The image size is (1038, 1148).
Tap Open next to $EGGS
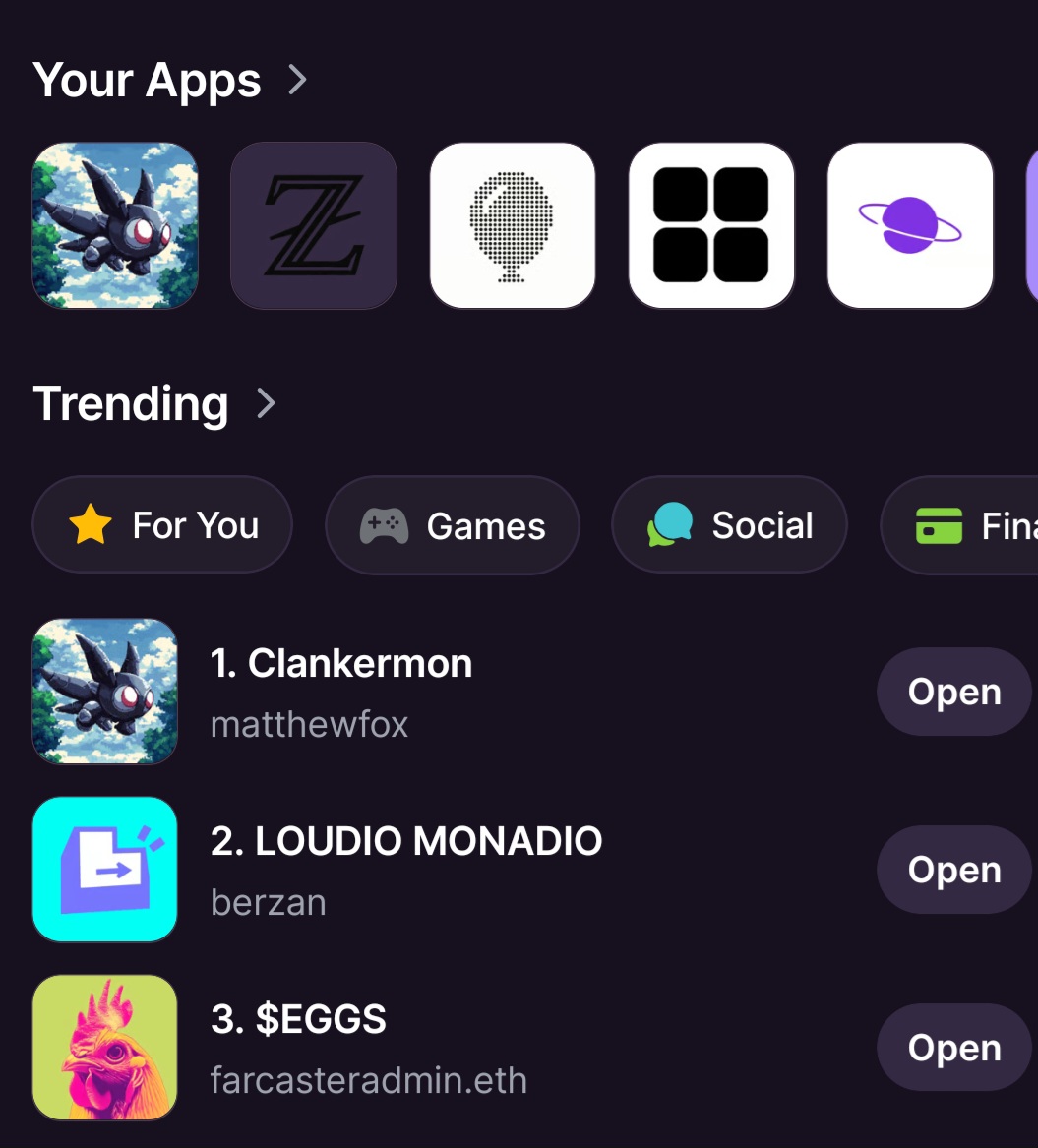[x=953, y=1048]
